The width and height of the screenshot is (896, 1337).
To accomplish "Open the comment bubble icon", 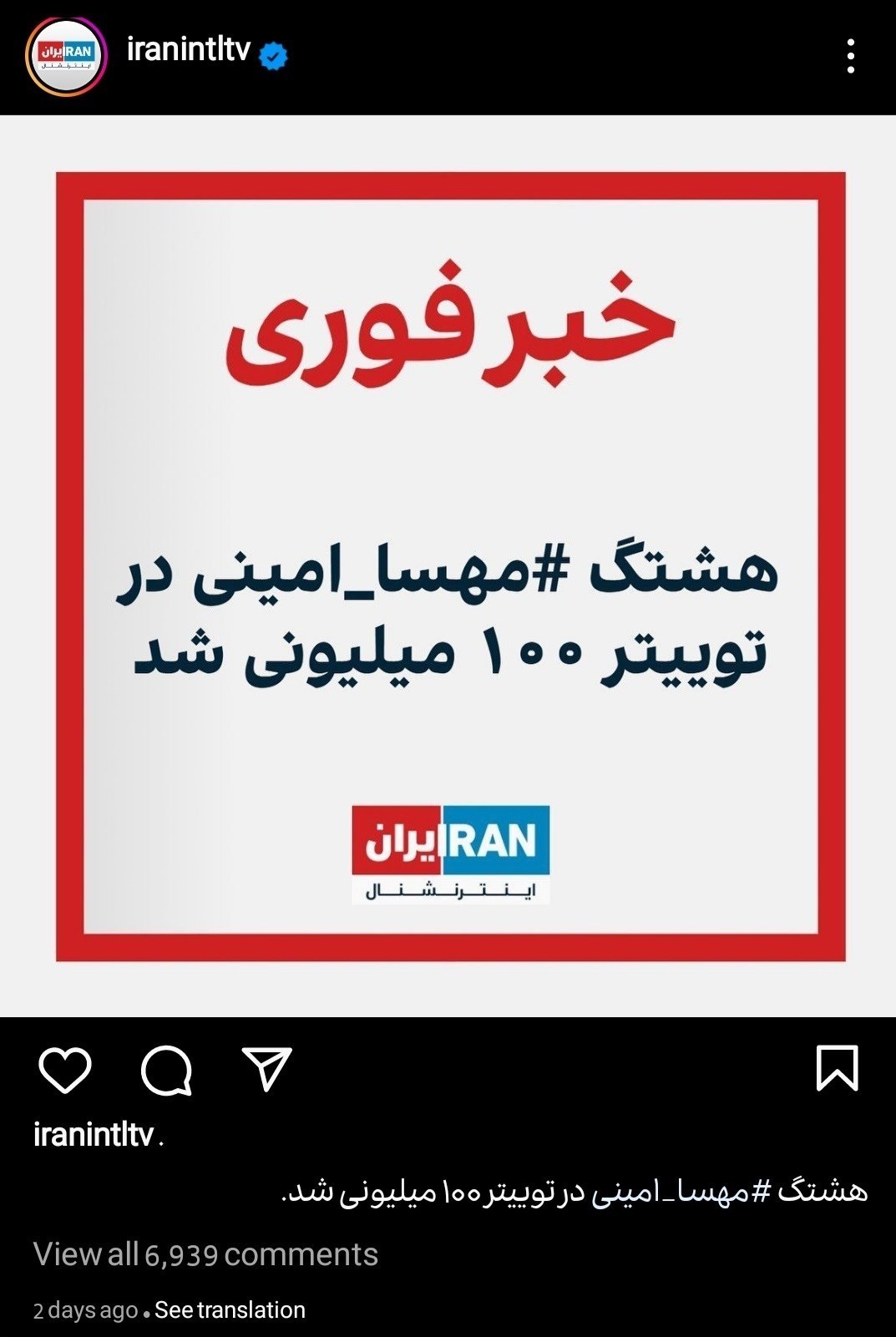I will tap(166, 1070).
